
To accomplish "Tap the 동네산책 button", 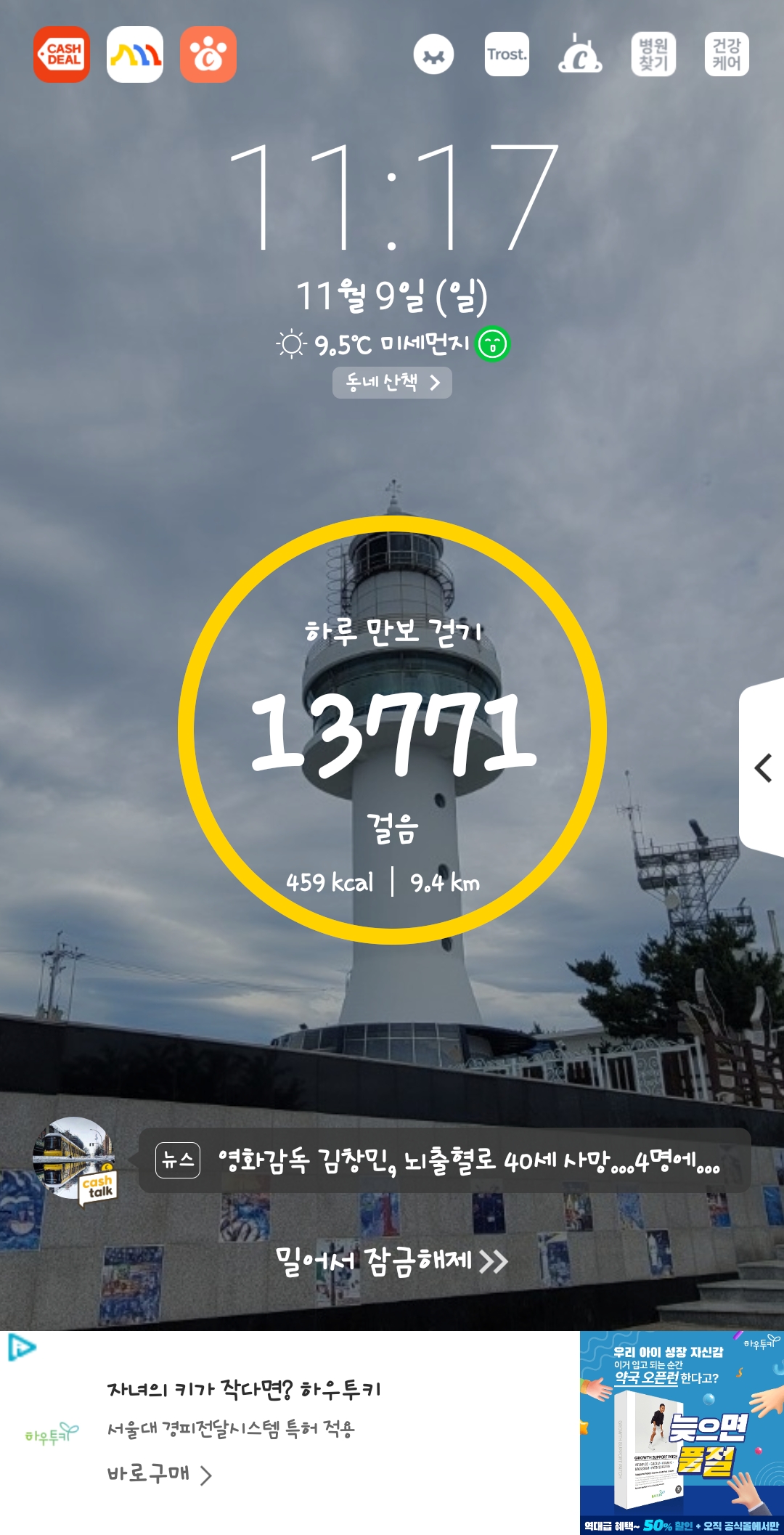I will pos(392,383).
